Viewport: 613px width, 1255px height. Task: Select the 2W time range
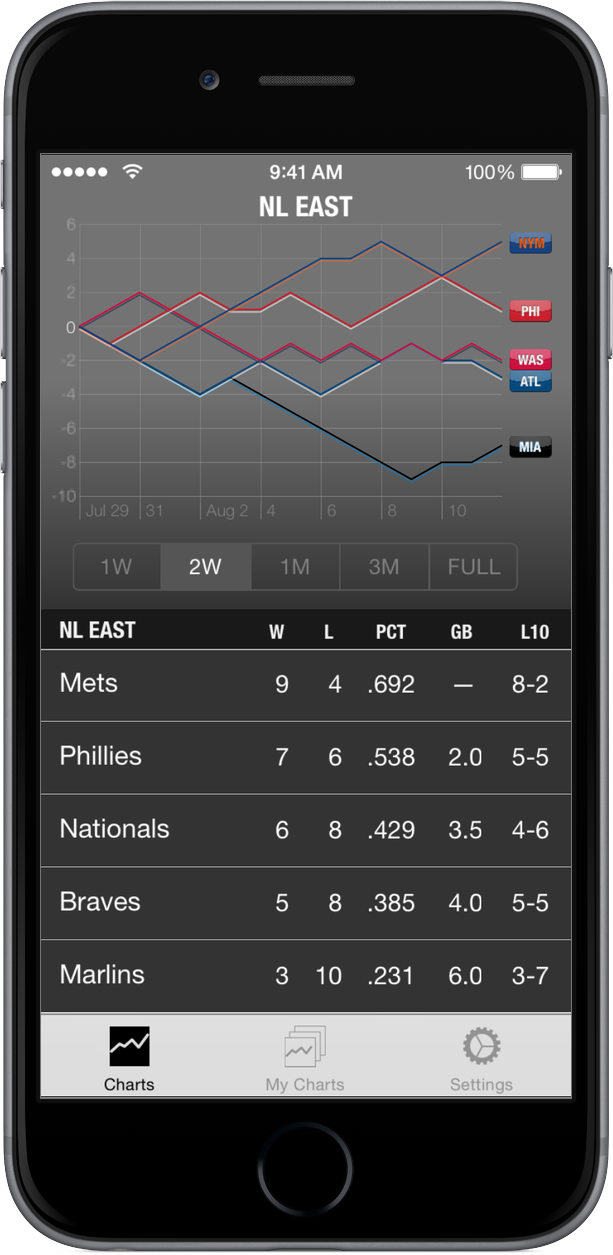206,567
